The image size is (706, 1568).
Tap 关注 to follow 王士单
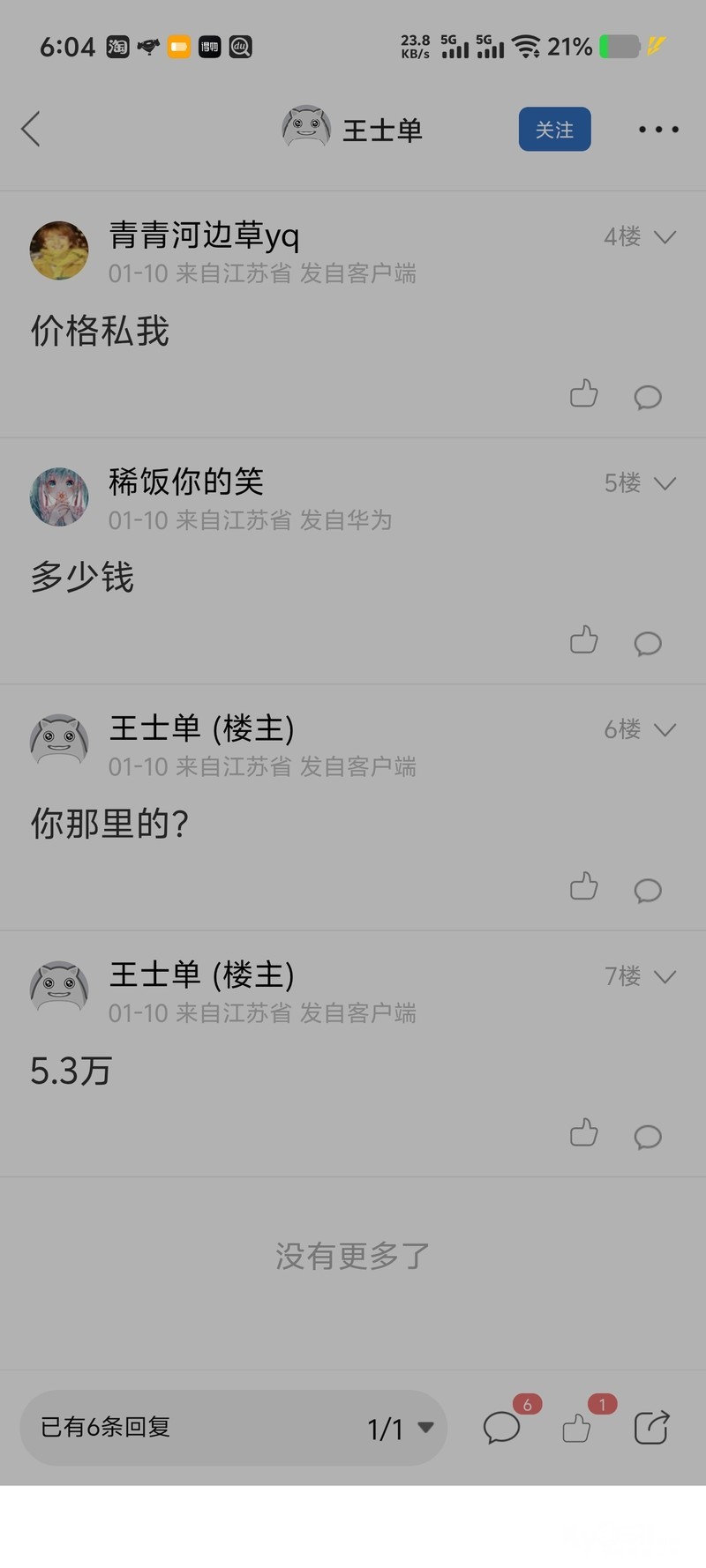coord(554,130)
